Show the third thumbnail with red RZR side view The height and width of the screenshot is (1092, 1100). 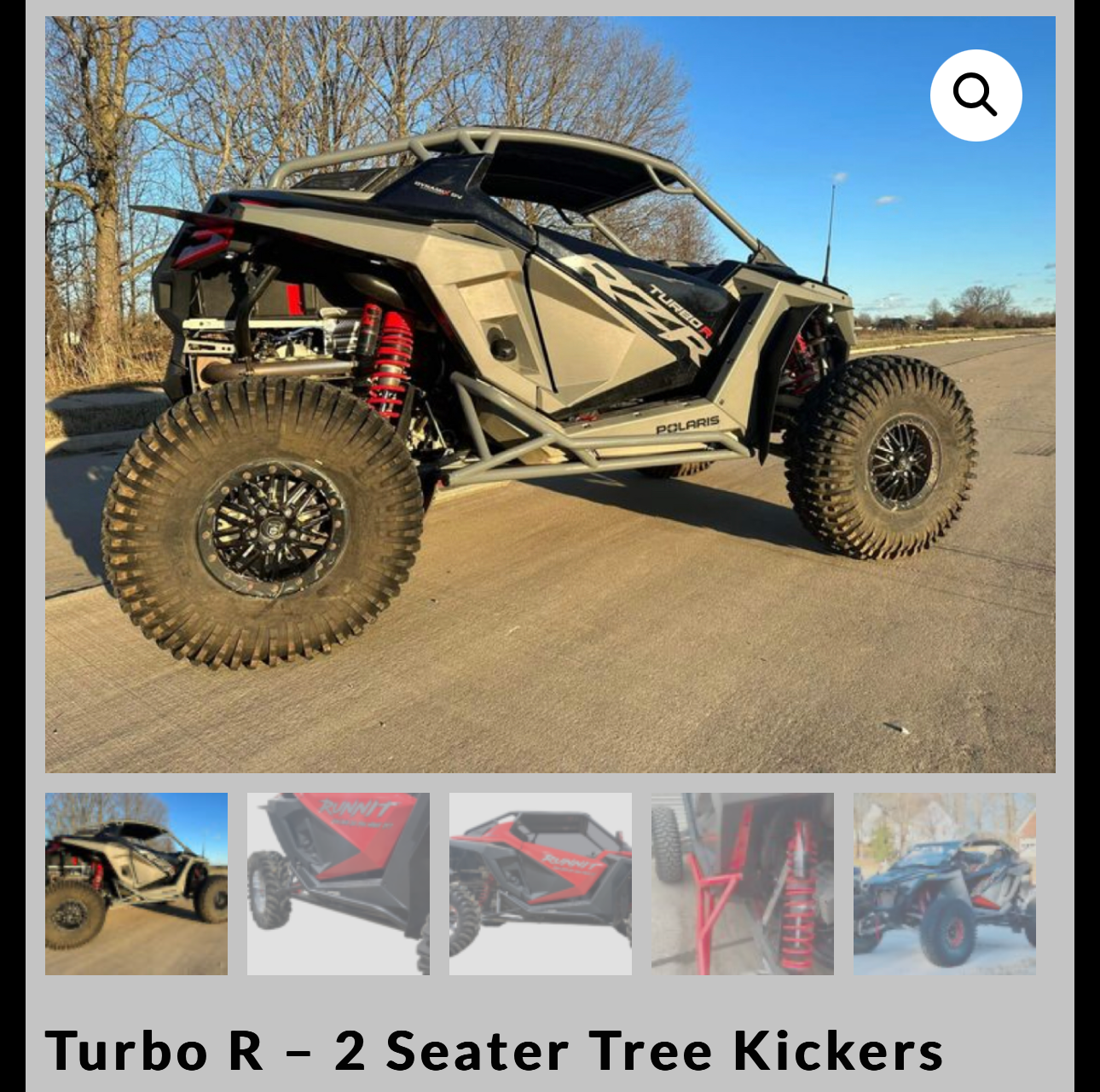pos(541,884)
